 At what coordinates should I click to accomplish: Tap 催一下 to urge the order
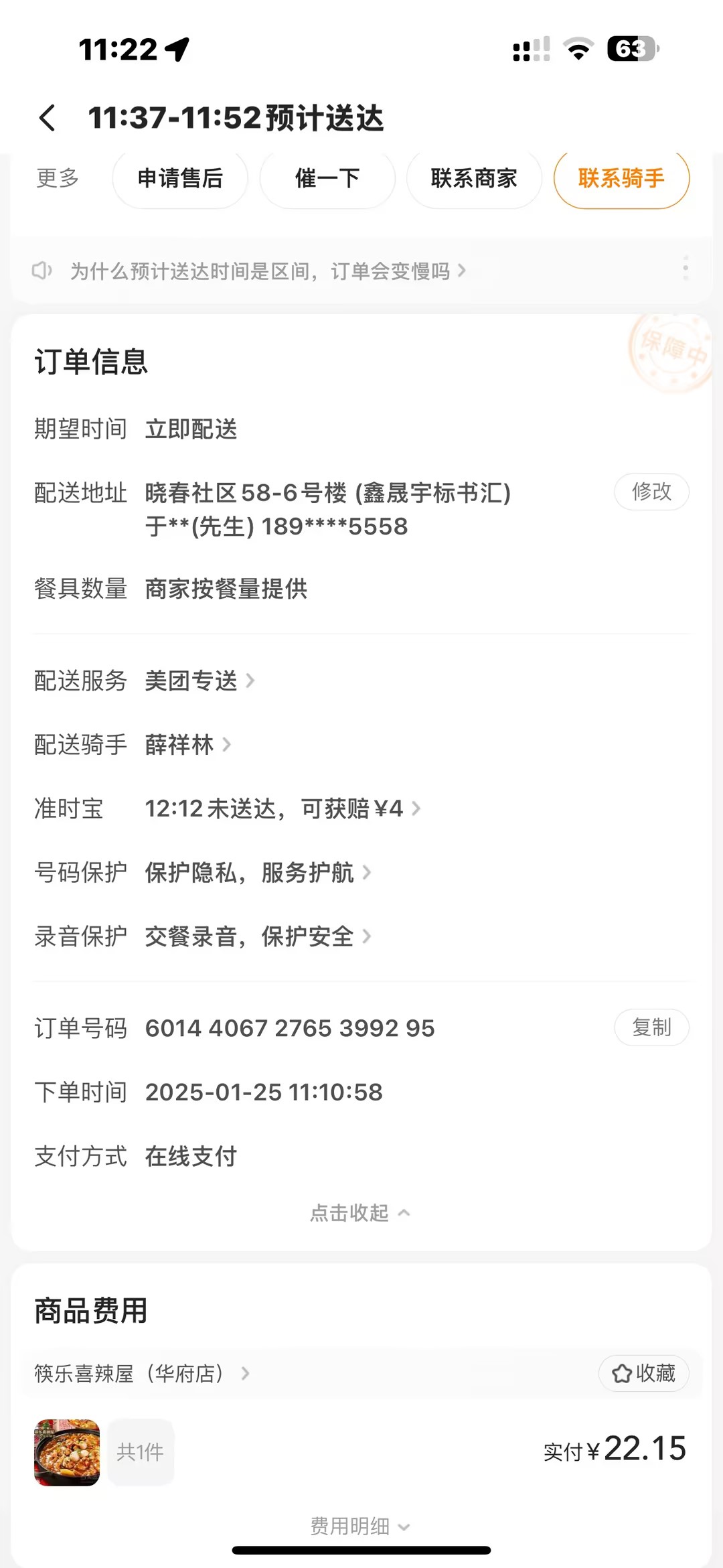coord(327,178)
